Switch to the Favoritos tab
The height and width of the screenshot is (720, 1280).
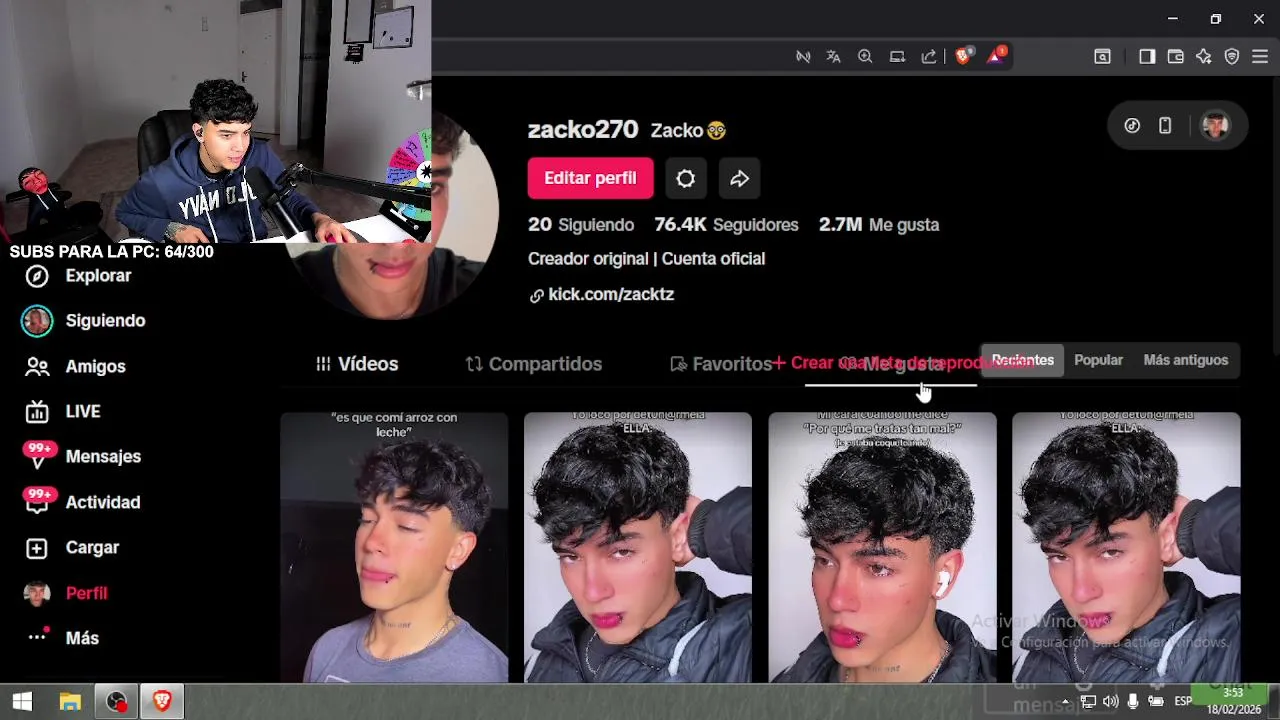[721, 364]
